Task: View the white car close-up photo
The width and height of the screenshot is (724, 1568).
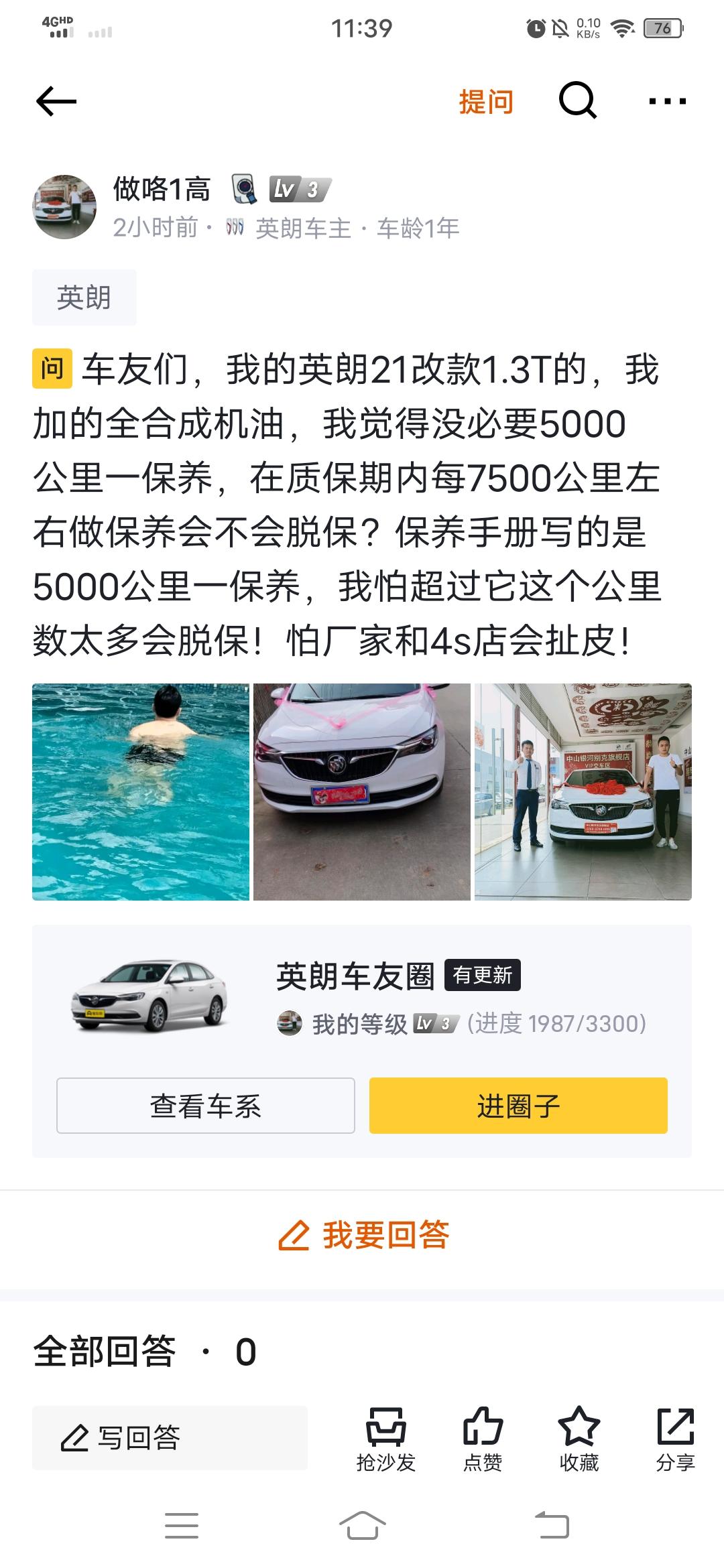Action: pos(362,791)
